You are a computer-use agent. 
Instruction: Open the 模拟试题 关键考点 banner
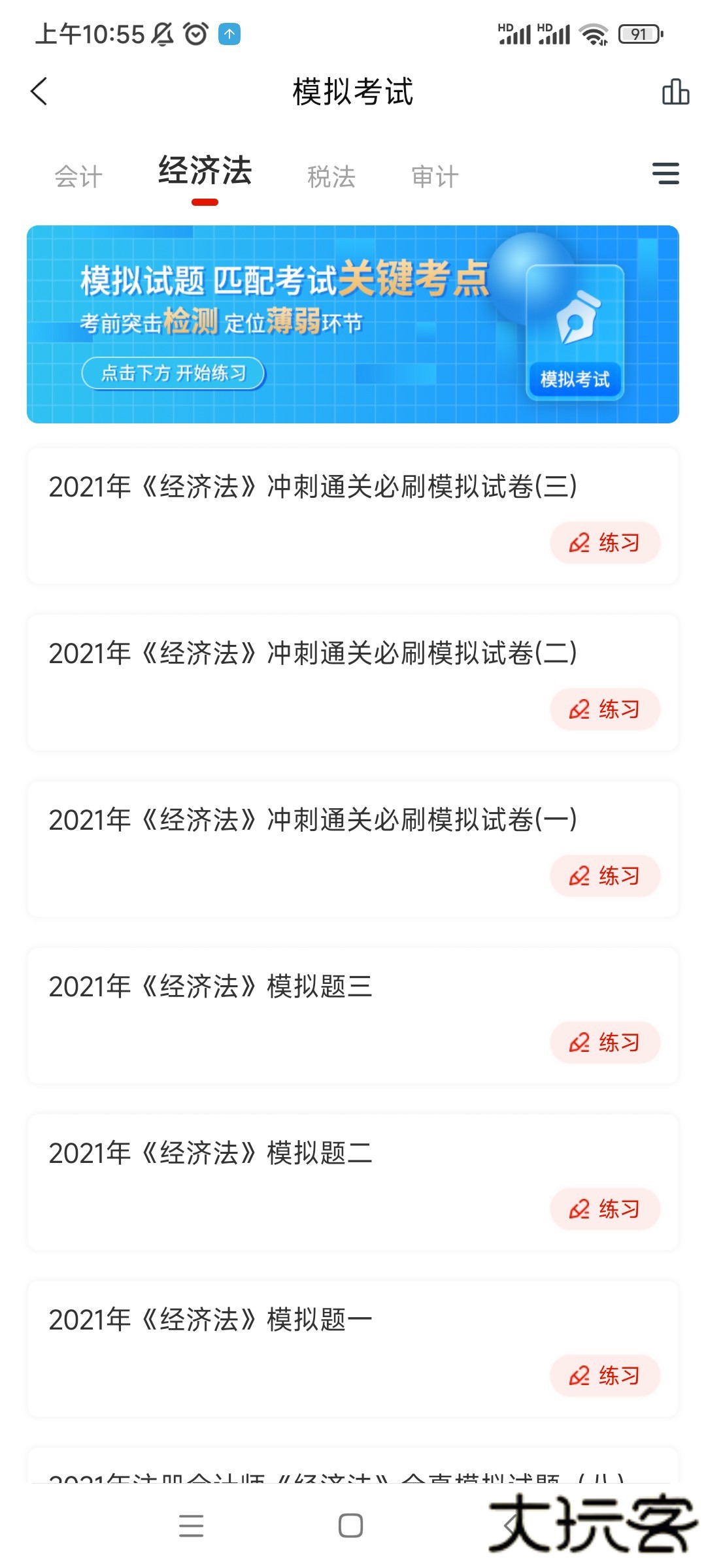(x=353, y=324)
